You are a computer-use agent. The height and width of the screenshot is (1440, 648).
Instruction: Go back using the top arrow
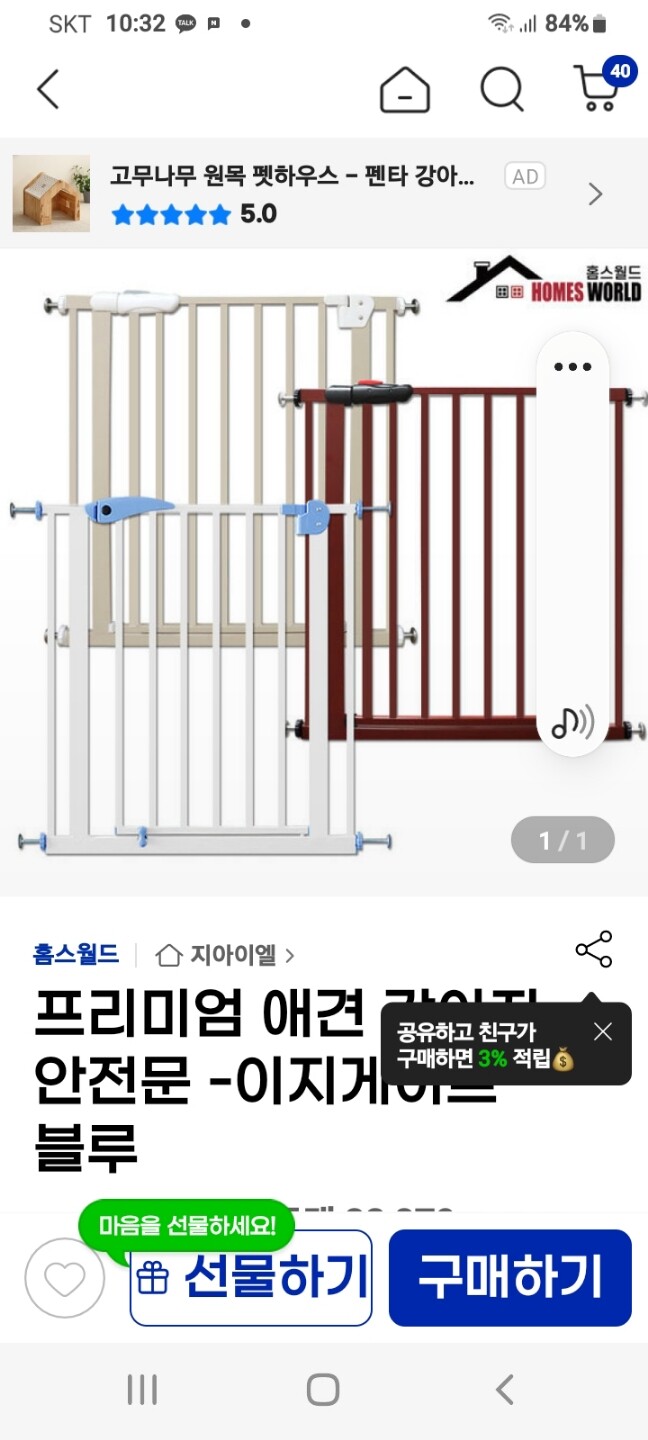(x=48, y=90)
